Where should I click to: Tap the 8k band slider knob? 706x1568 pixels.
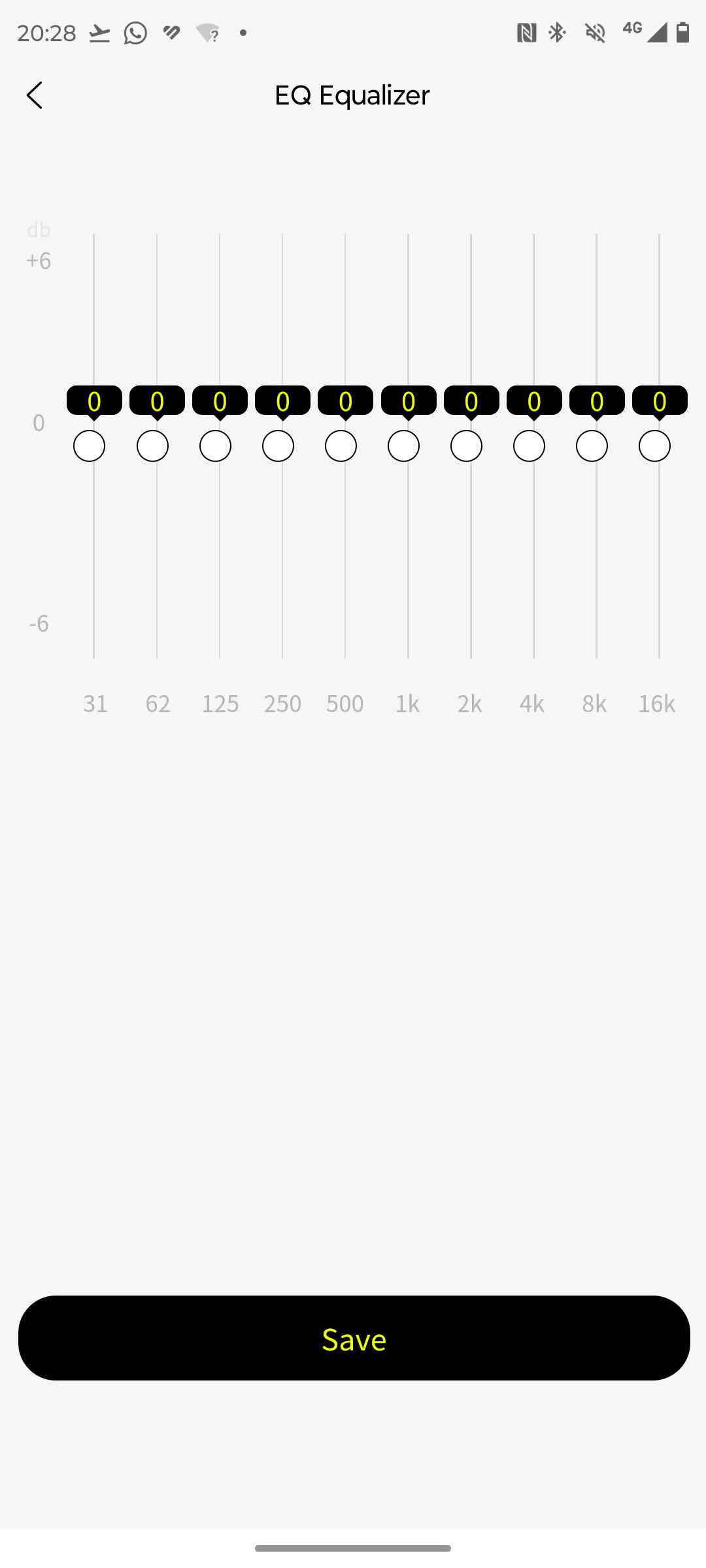tap(592, 446)
